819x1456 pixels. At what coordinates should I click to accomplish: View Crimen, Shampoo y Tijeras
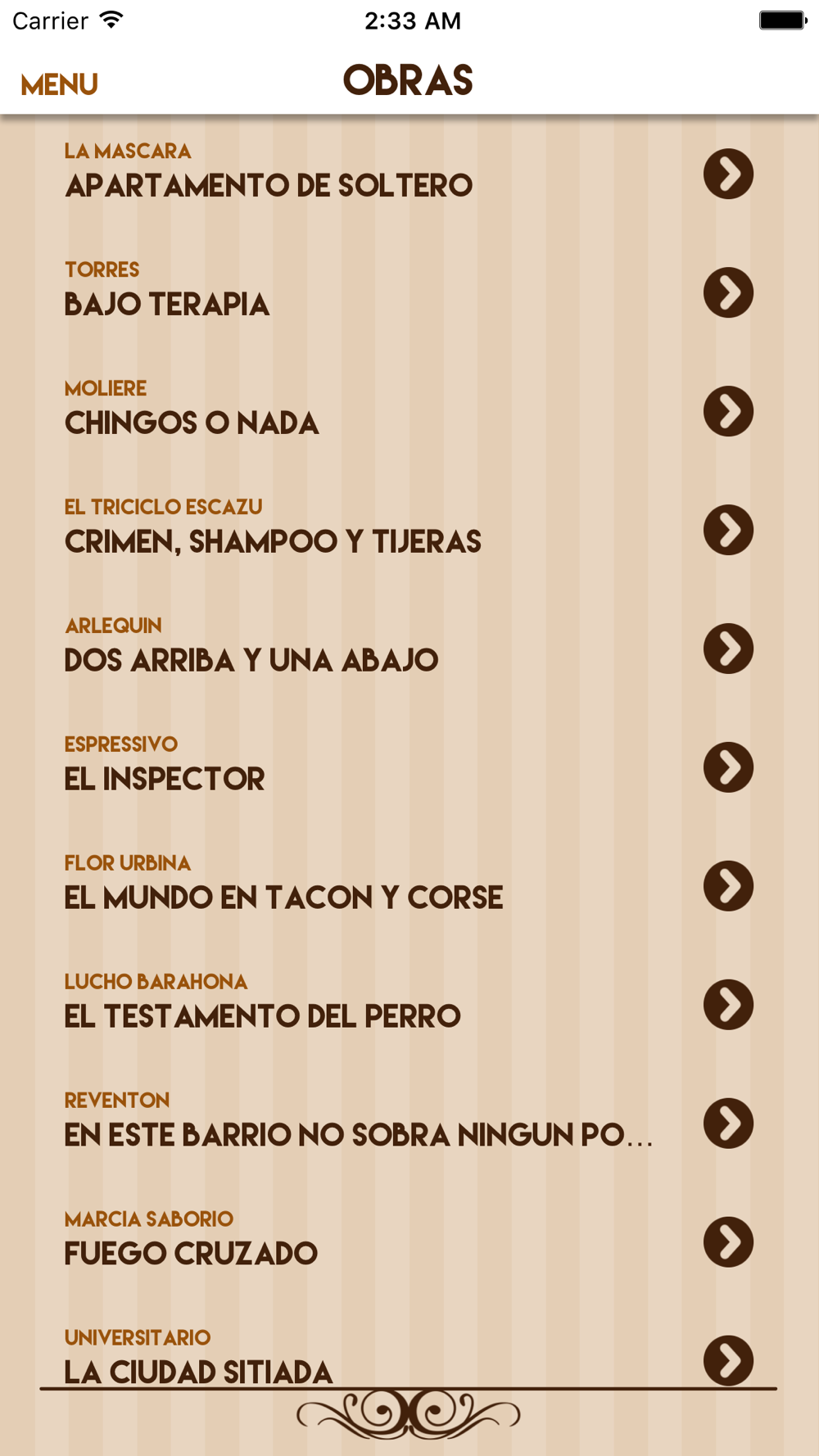coord(409,530)
